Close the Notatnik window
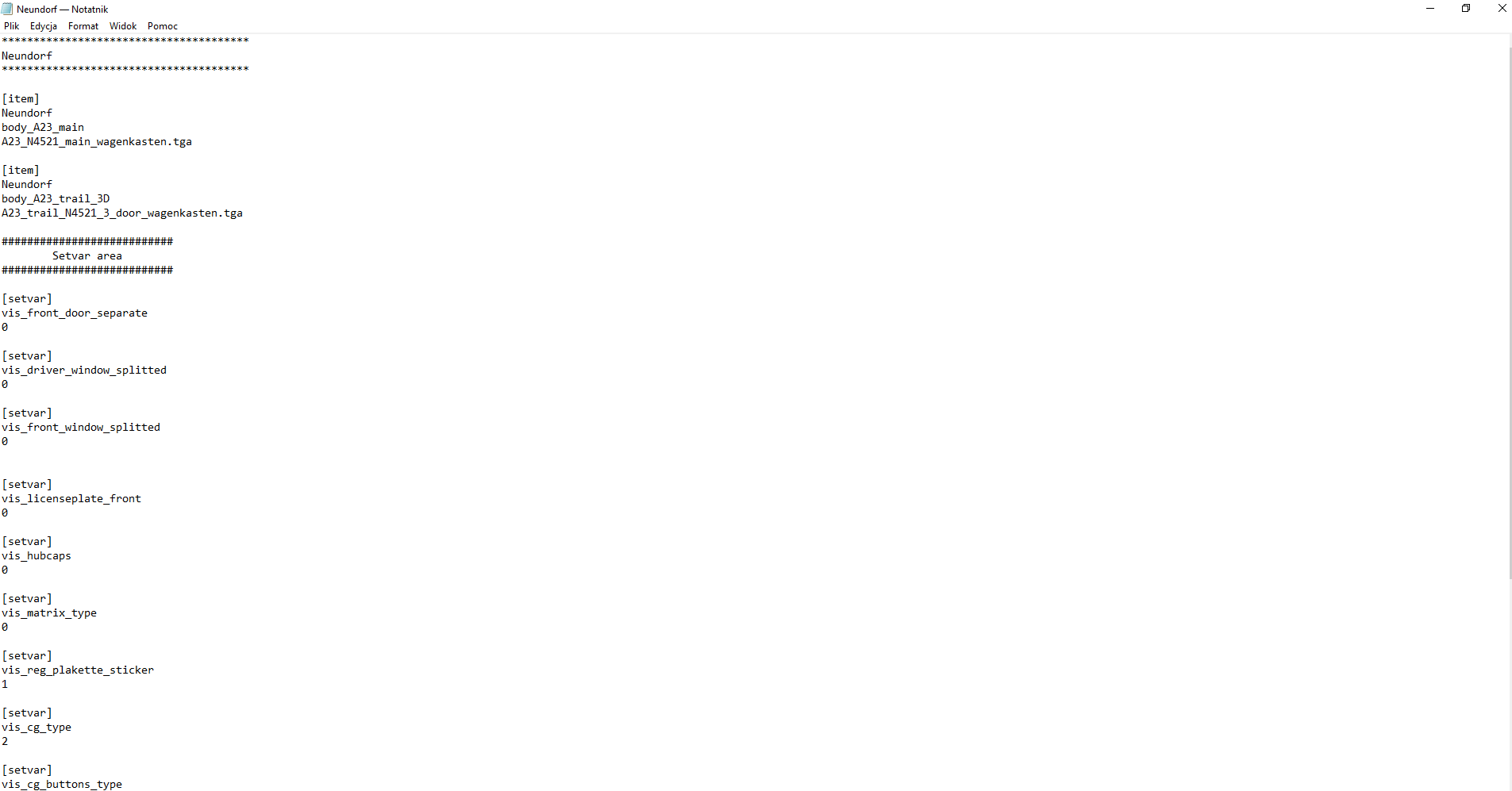The height and width of the screenshot is (791, 1512). tap(1502, 9)
